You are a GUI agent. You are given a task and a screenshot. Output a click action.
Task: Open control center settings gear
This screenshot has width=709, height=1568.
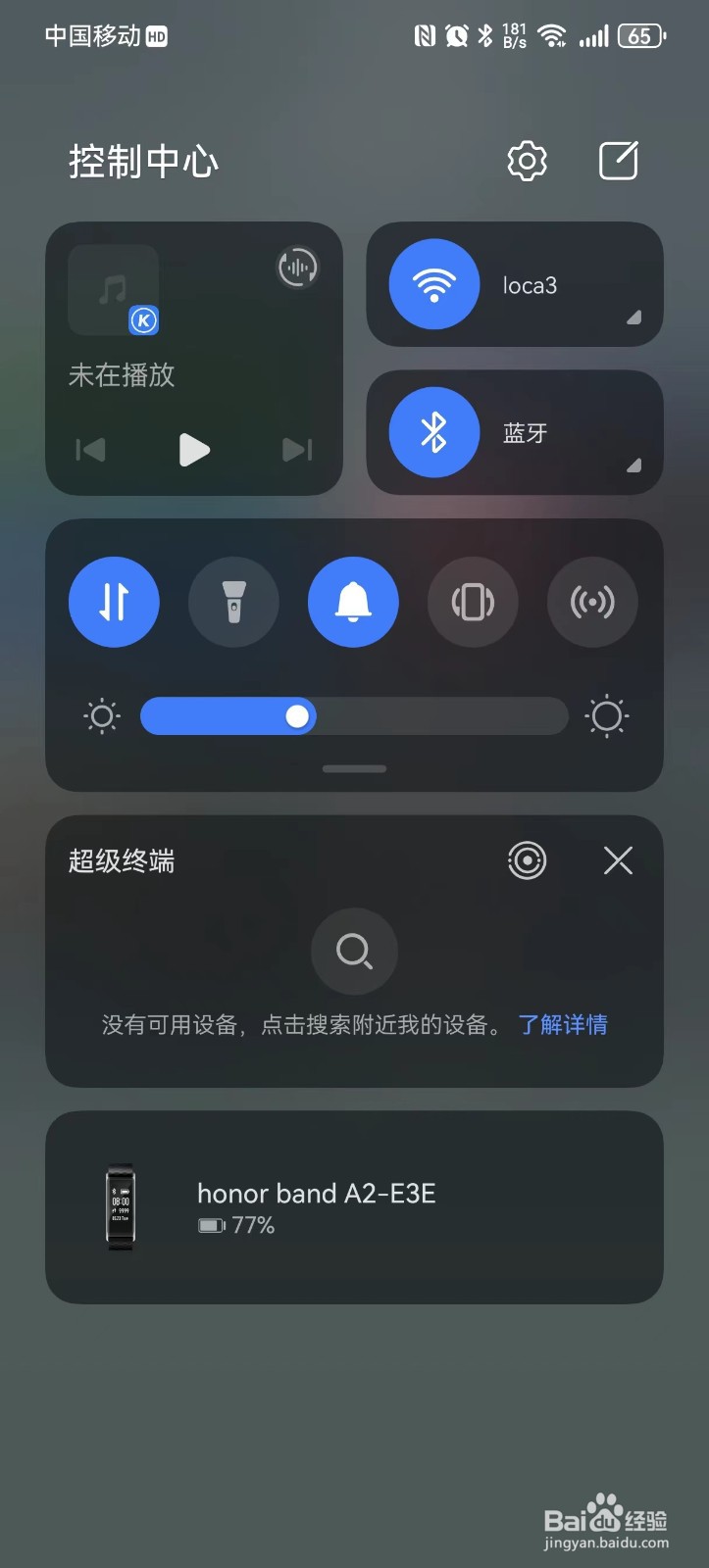(x=527, y=160)
